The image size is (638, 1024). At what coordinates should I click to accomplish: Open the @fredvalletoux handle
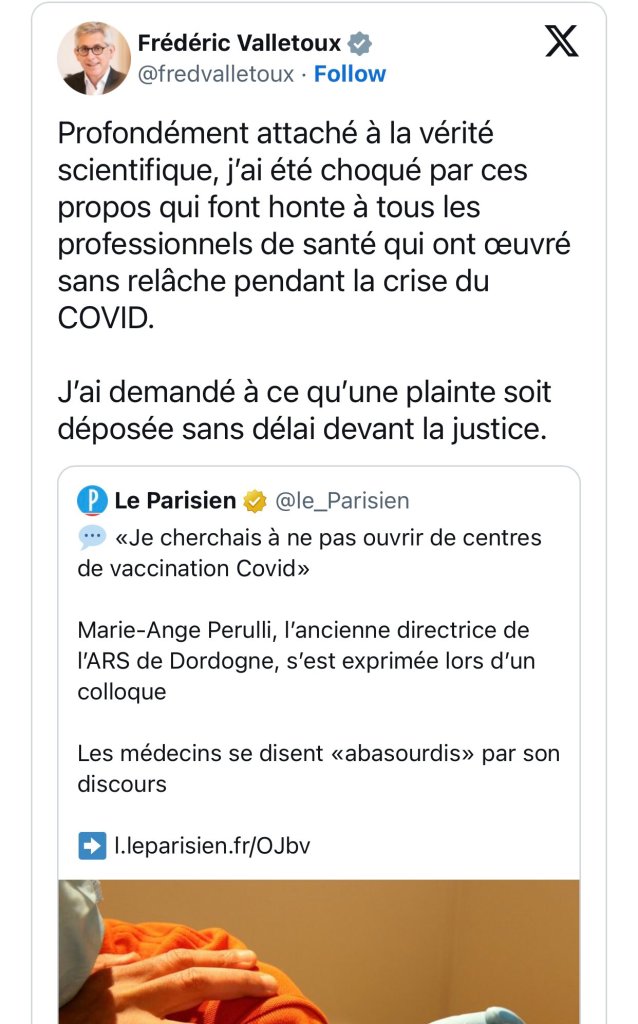pos(215,74)
